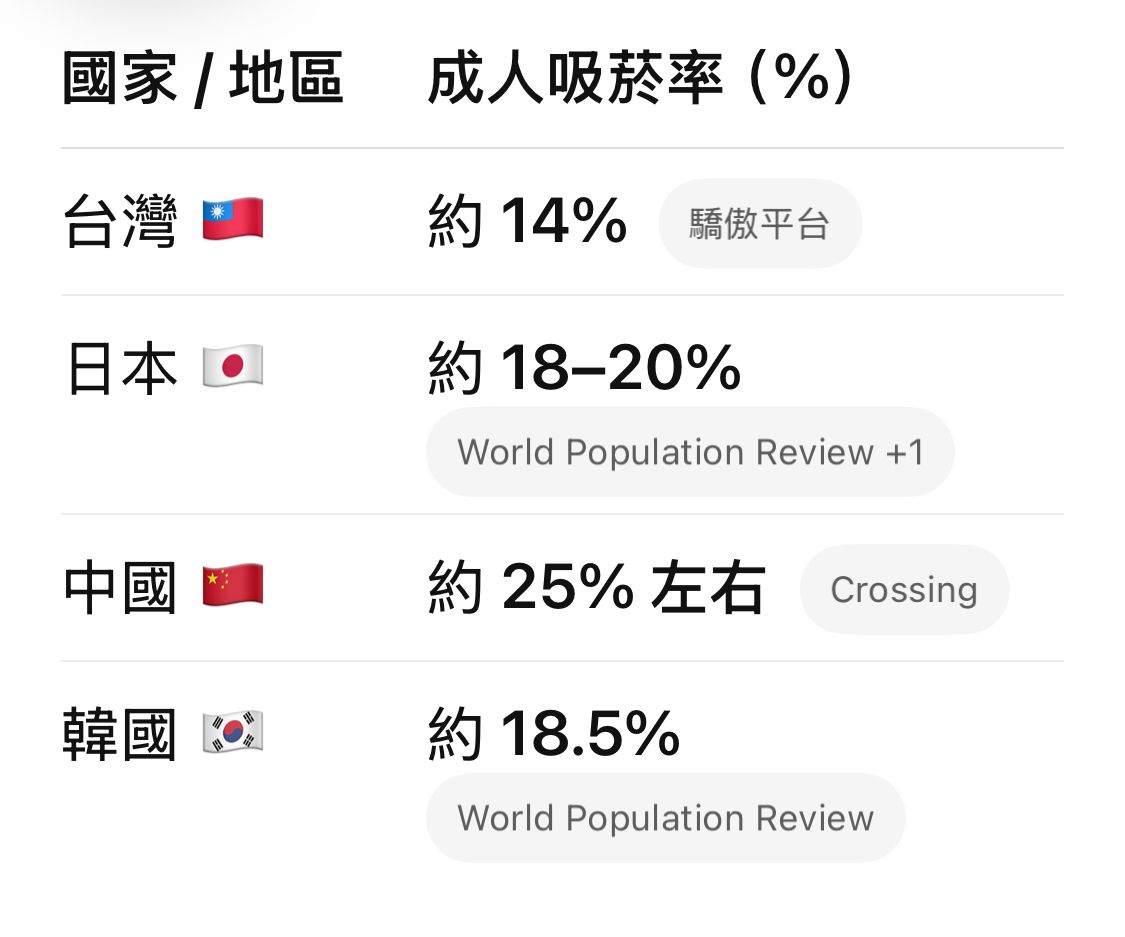Screen dimensions: 1125x937
Task: Tap the Crossing citation chip for China
Action: click(904, 590)
